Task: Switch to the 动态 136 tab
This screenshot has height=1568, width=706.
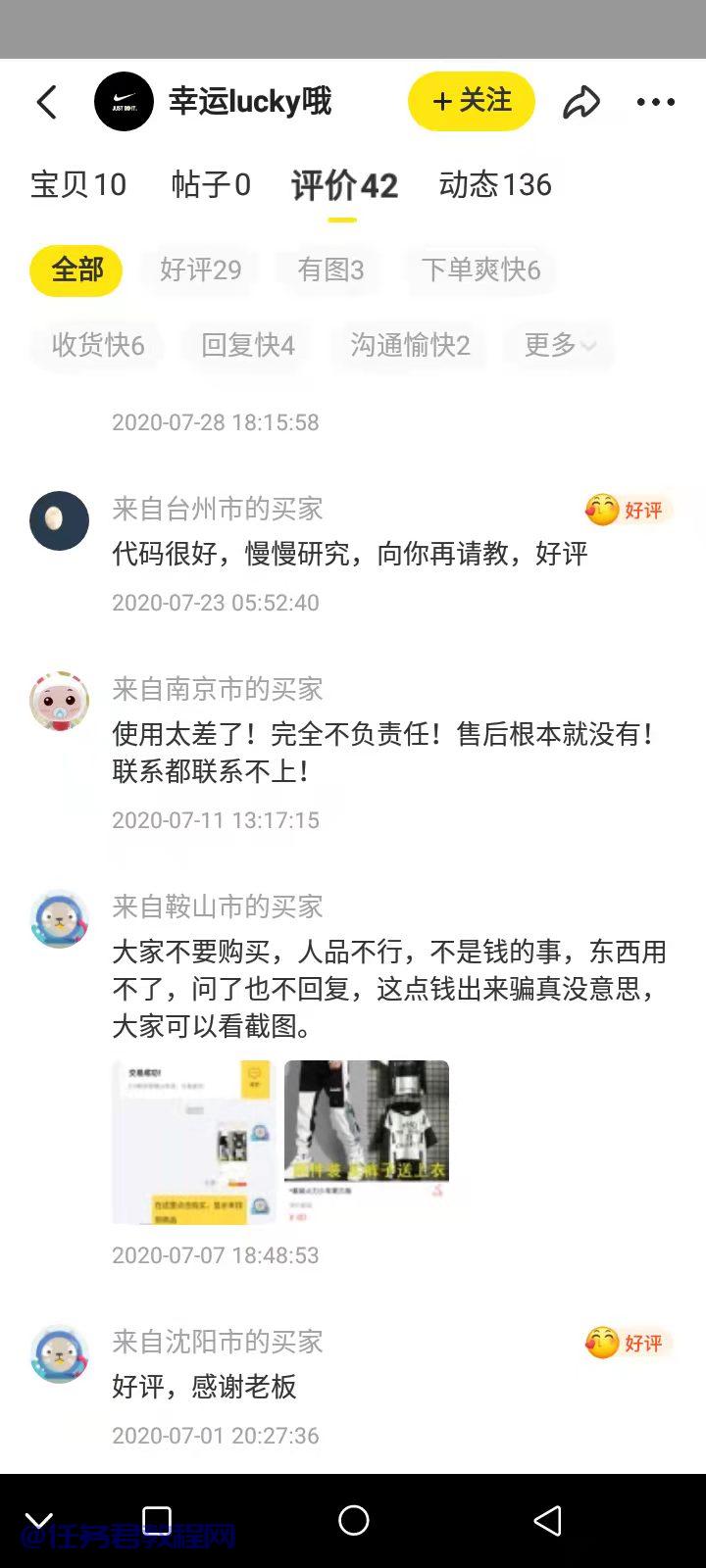Action: pyautogui.click(x=495, y=184)
